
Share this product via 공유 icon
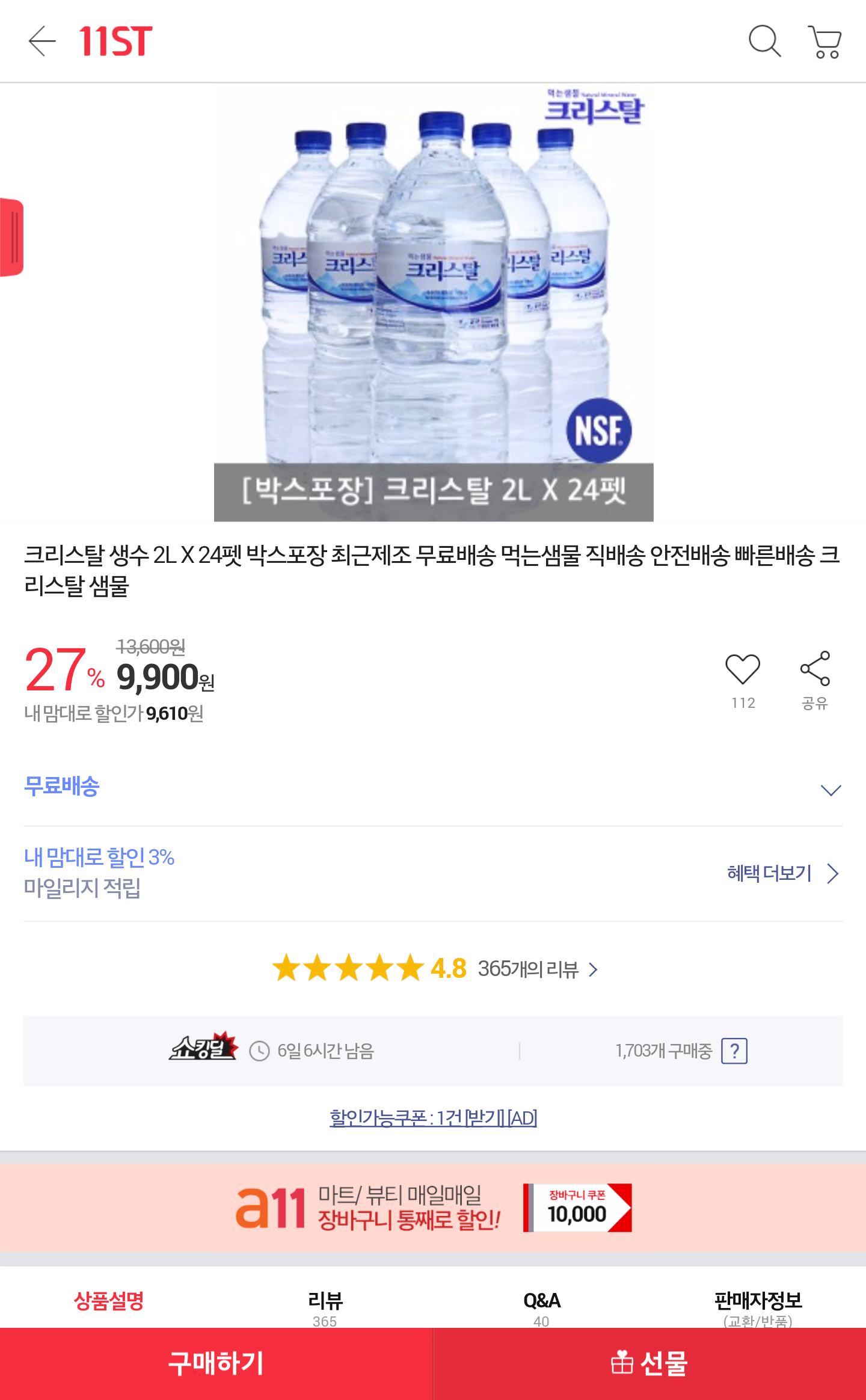click(x=815, y=669)
